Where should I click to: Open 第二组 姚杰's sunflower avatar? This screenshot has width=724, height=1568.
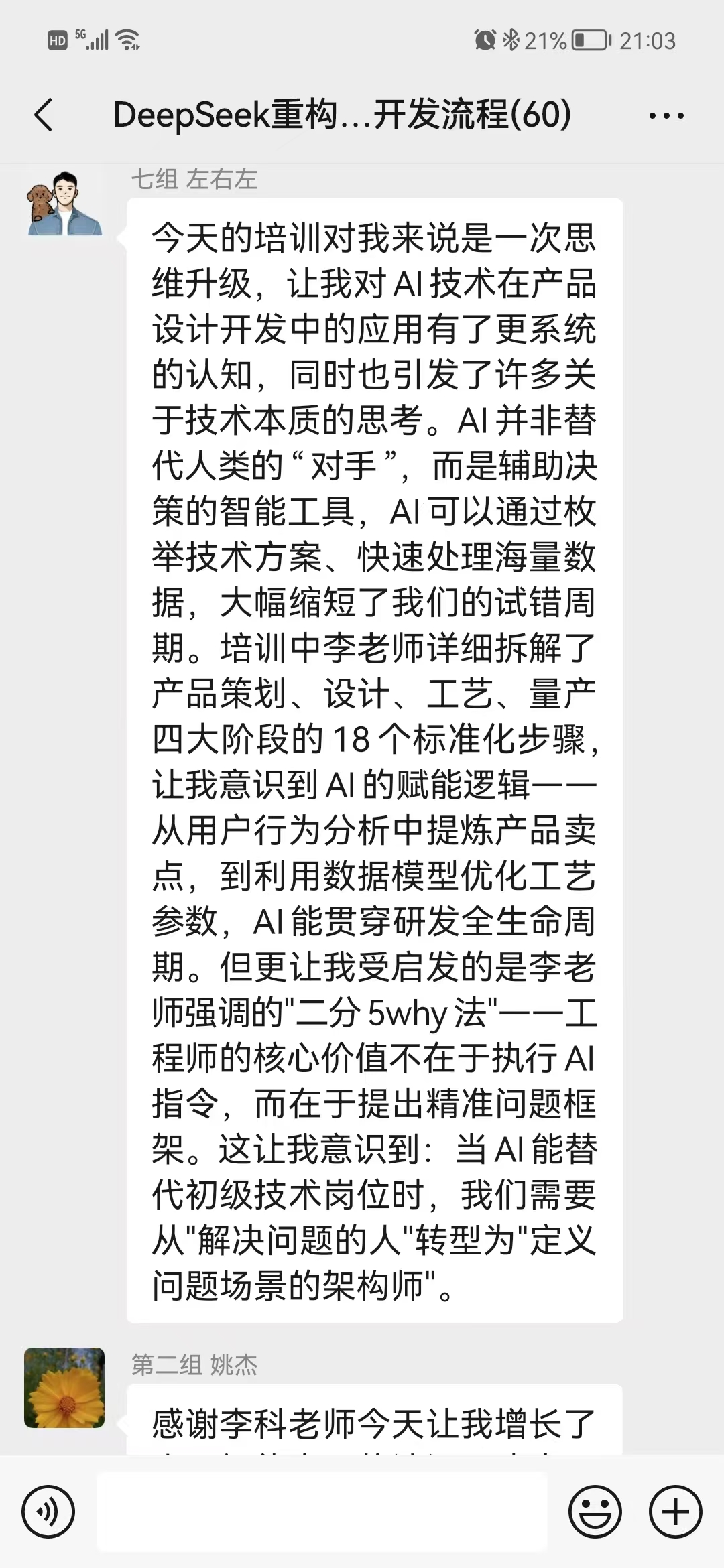click(64, 1388)
